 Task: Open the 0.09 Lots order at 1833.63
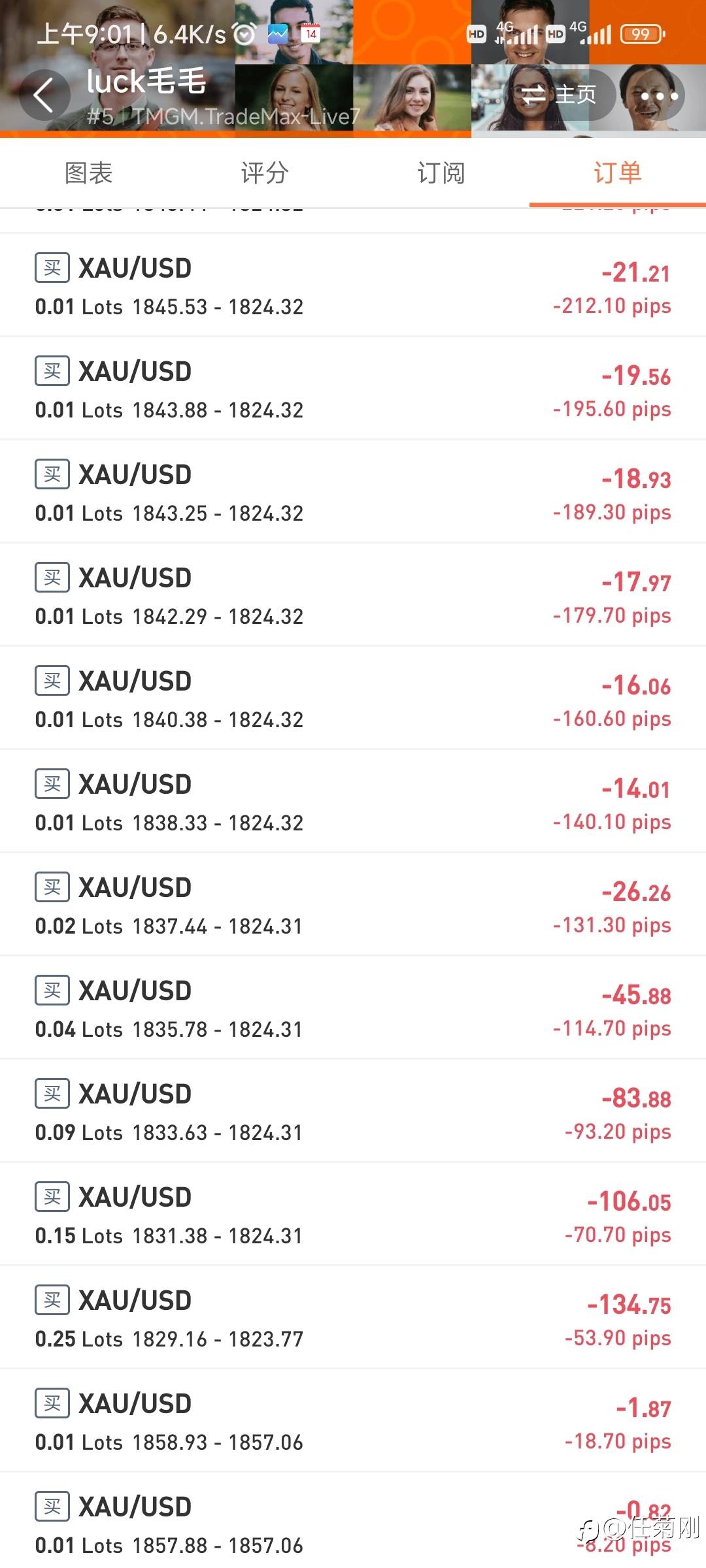353,1111
